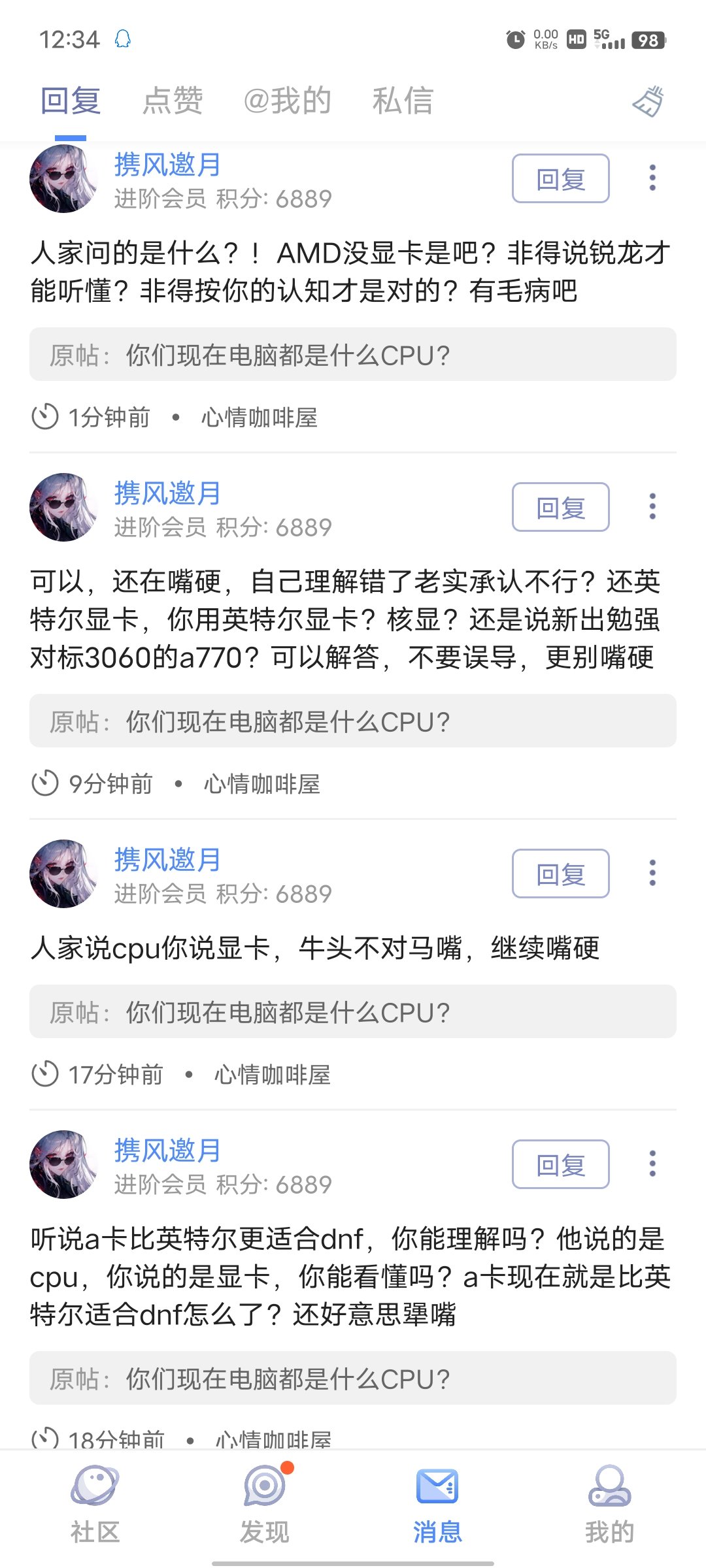Clear messages with the broom icon
Image resolution: width=706 pixels, height=1568 pixels.
(648, 102)
